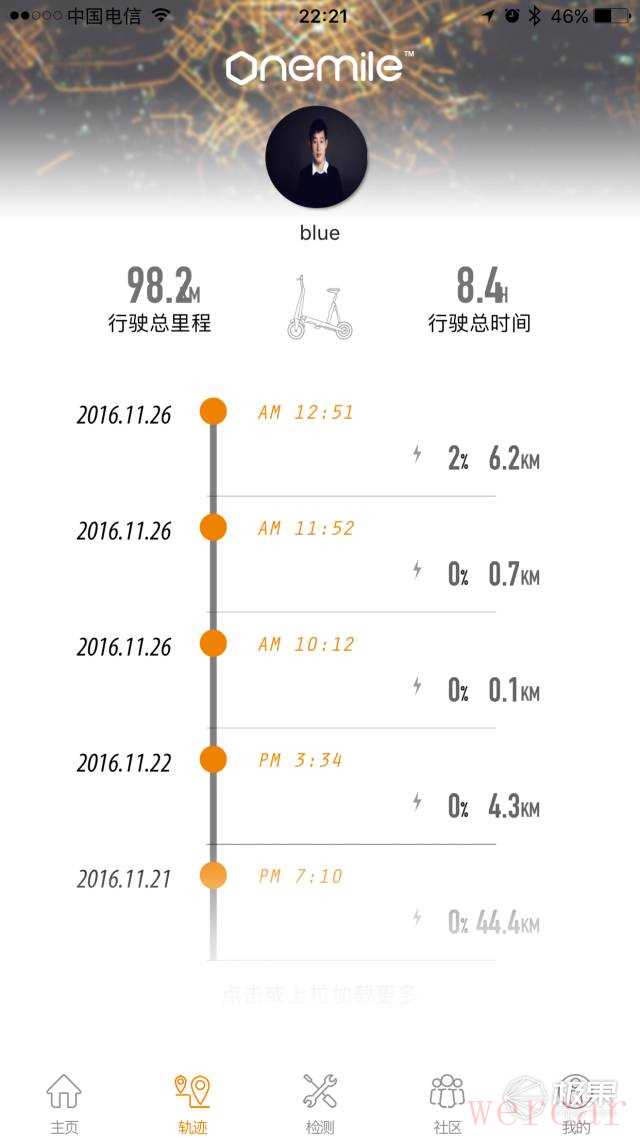Image resolution: width=640 pixels, height=1138 pixels.
Task: Open the PM 7:10 trip on 2016.11.21
Action: tap(350, 902)
